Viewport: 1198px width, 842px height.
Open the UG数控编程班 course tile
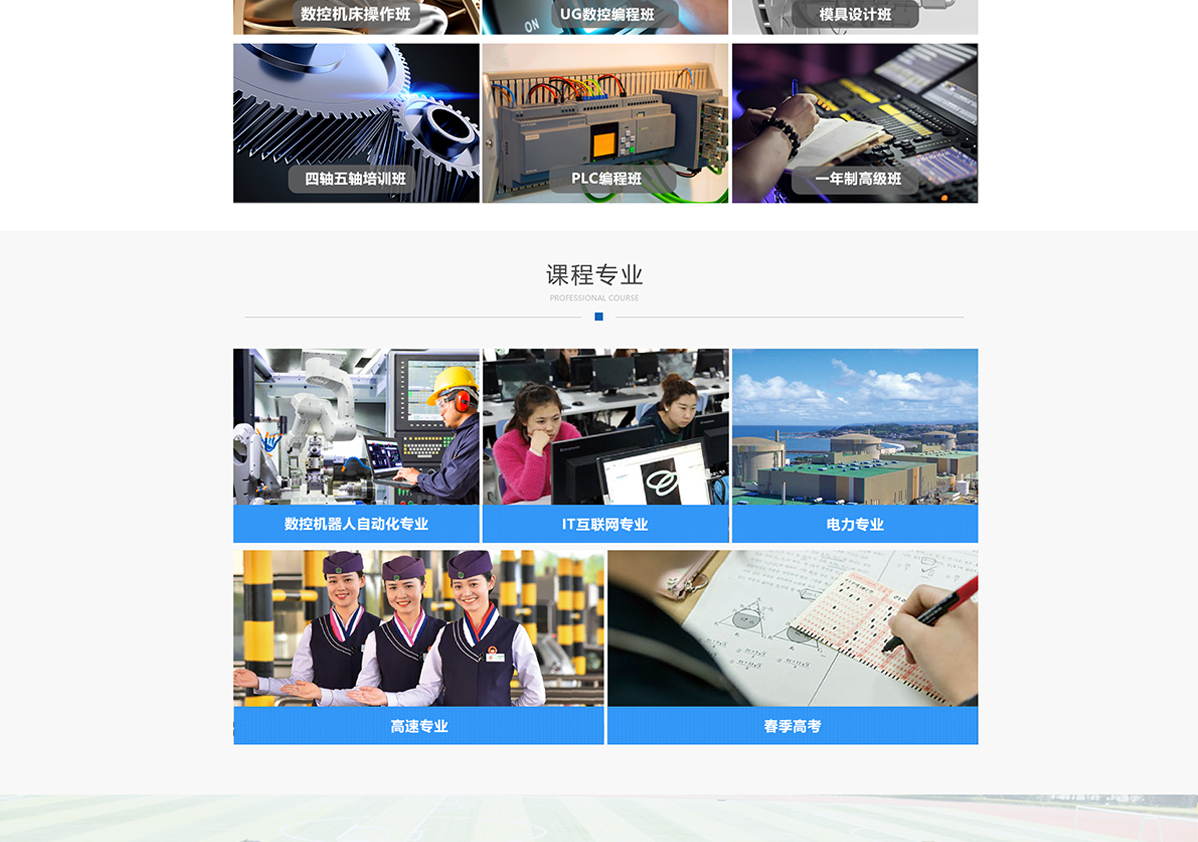coord(605,16)
